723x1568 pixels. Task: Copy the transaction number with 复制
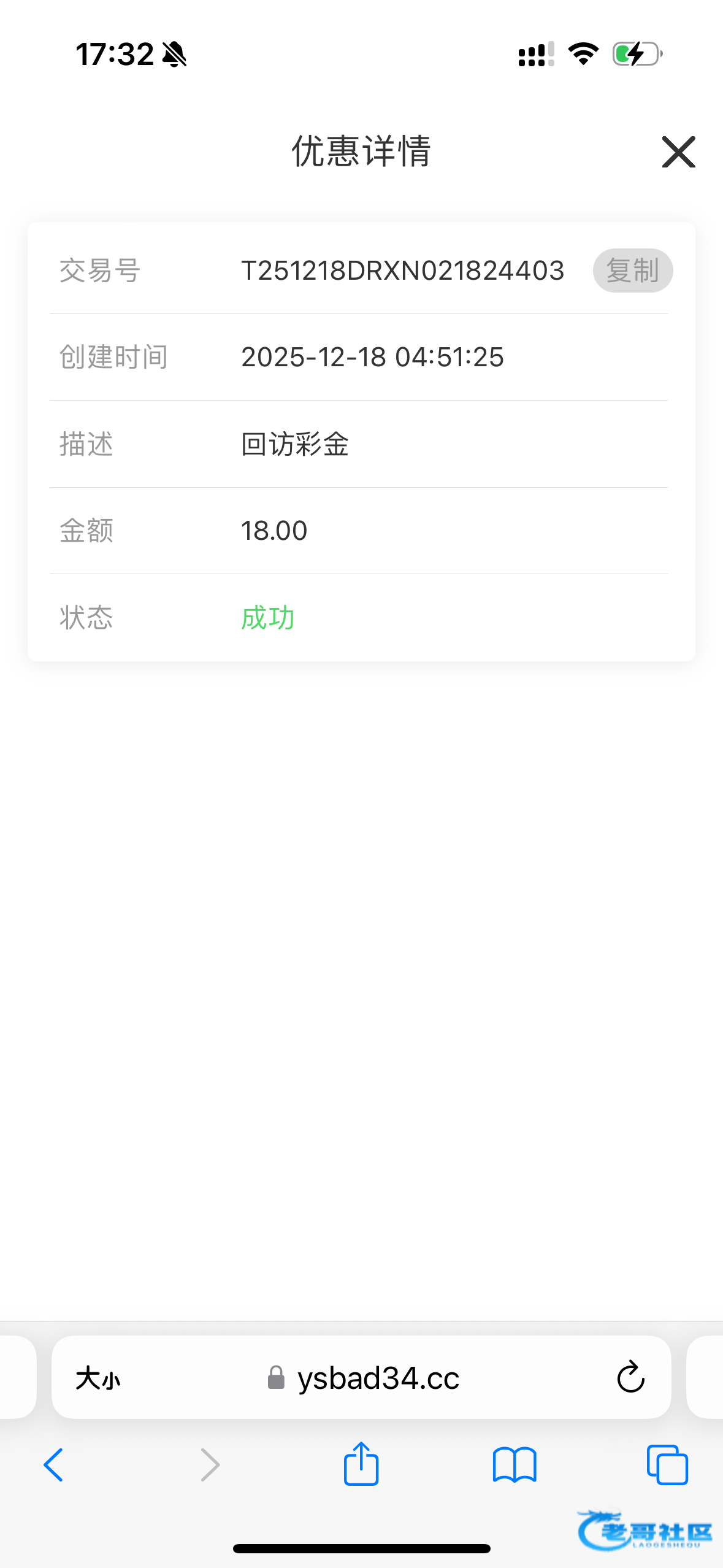tap(632, 271)
